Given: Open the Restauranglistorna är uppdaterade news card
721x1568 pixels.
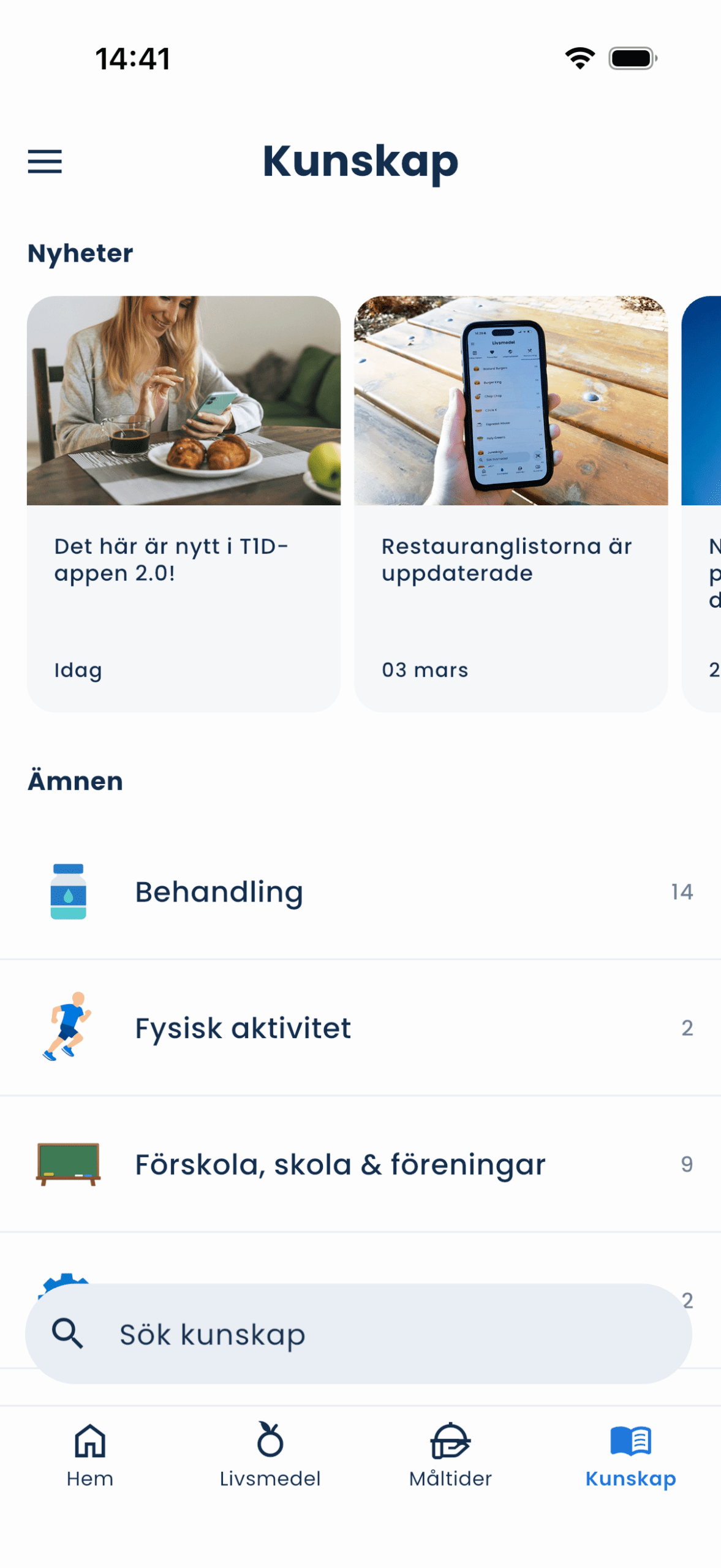Looking at the screenshot, I should pyautogui.click(x=510, y=502).
